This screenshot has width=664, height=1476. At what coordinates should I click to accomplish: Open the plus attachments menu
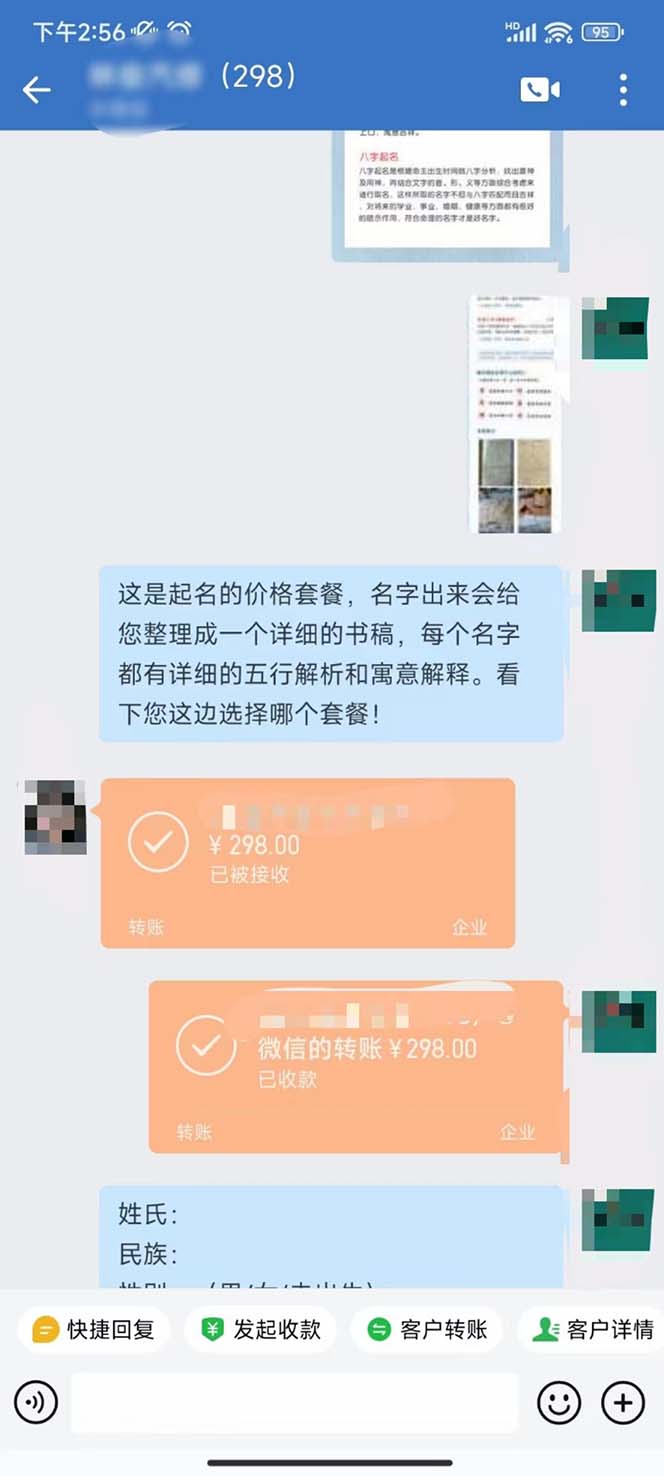coord(623,1402)
